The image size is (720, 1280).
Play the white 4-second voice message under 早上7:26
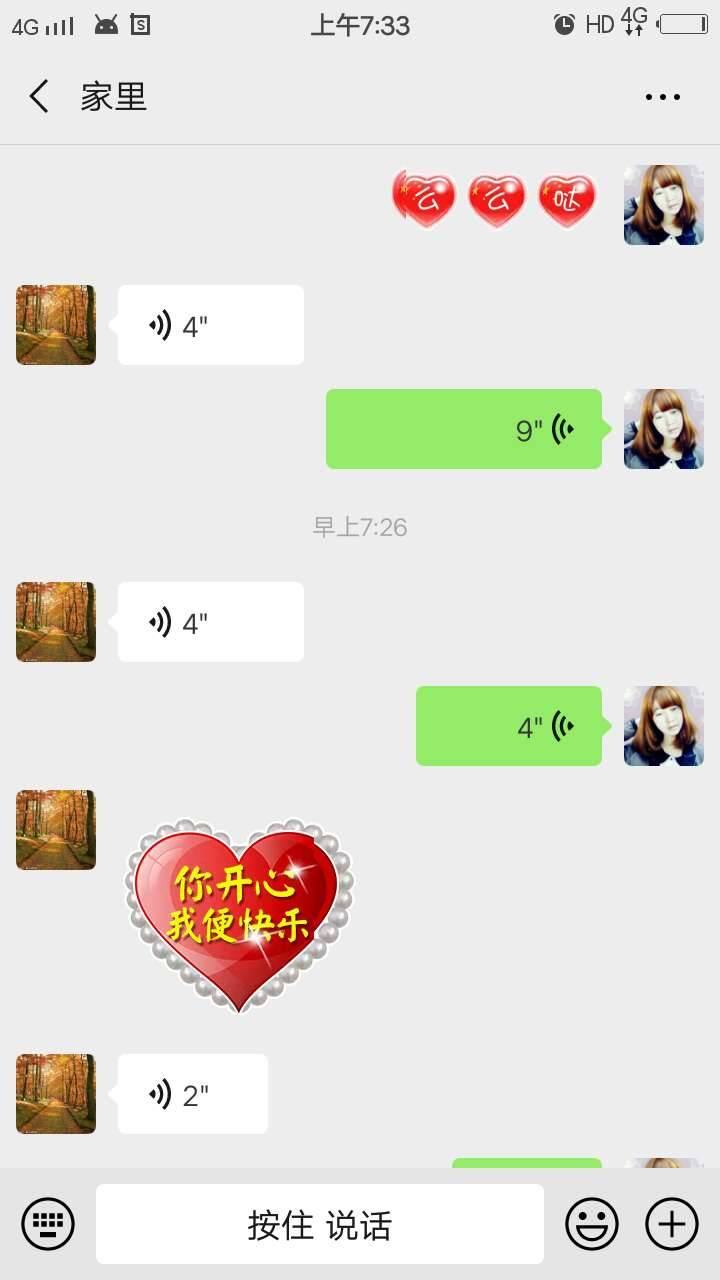pos(210,622)
